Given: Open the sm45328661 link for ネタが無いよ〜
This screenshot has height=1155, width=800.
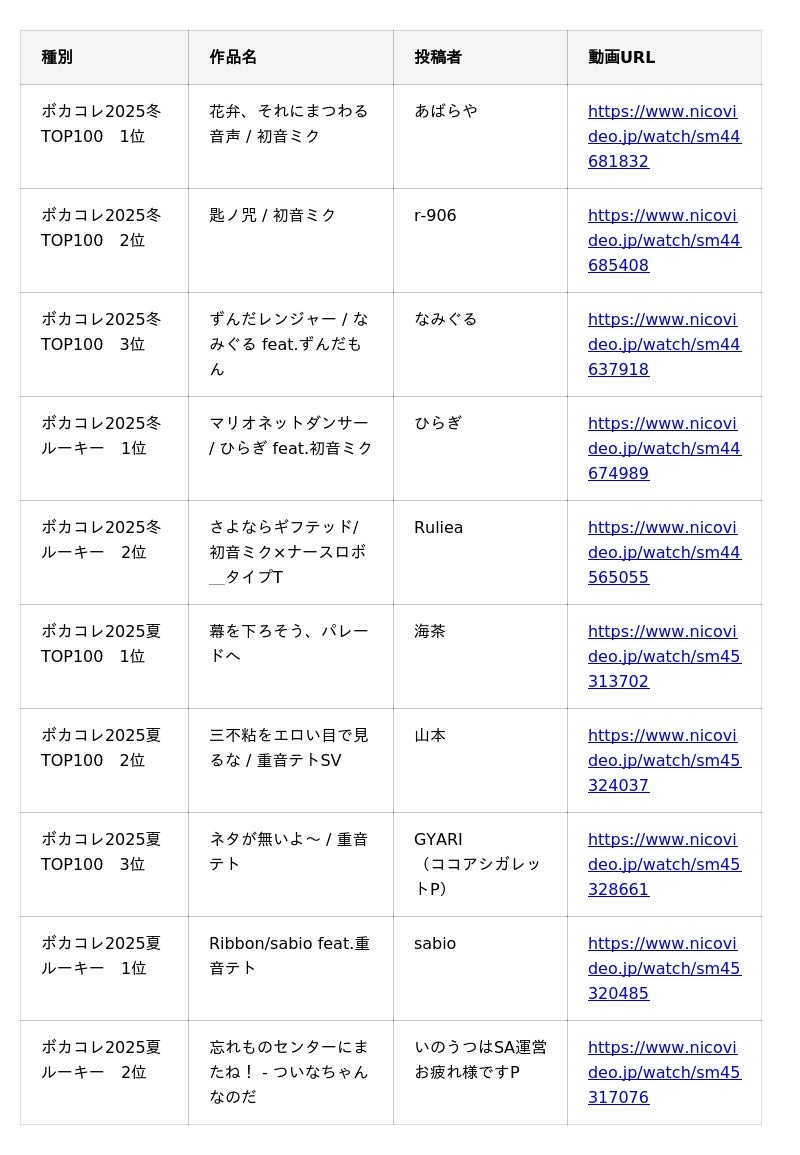Looking at the screenshot, I should pos(664,864).
